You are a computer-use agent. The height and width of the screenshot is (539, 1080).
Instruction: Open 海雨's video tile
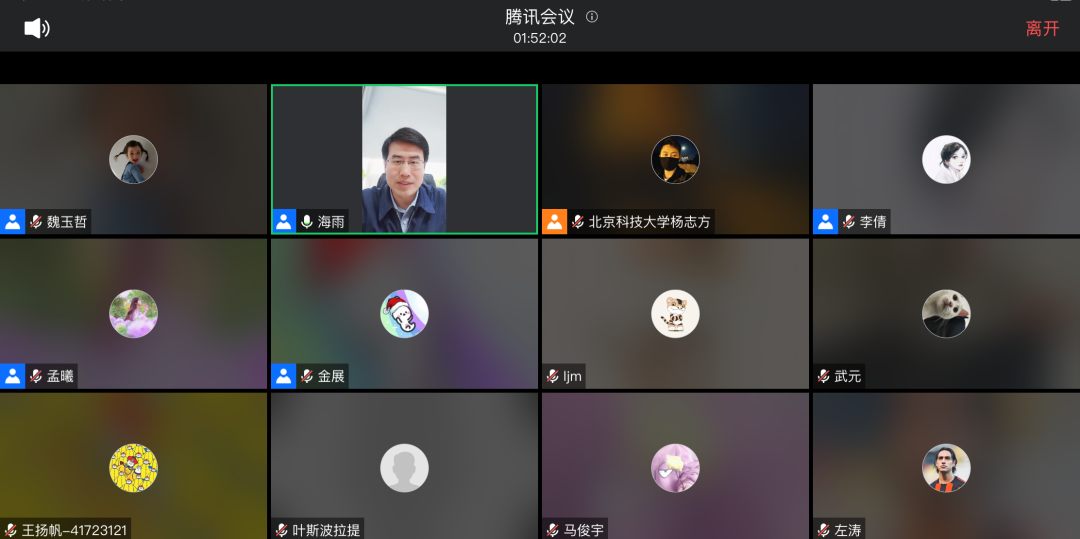point(404,159)
